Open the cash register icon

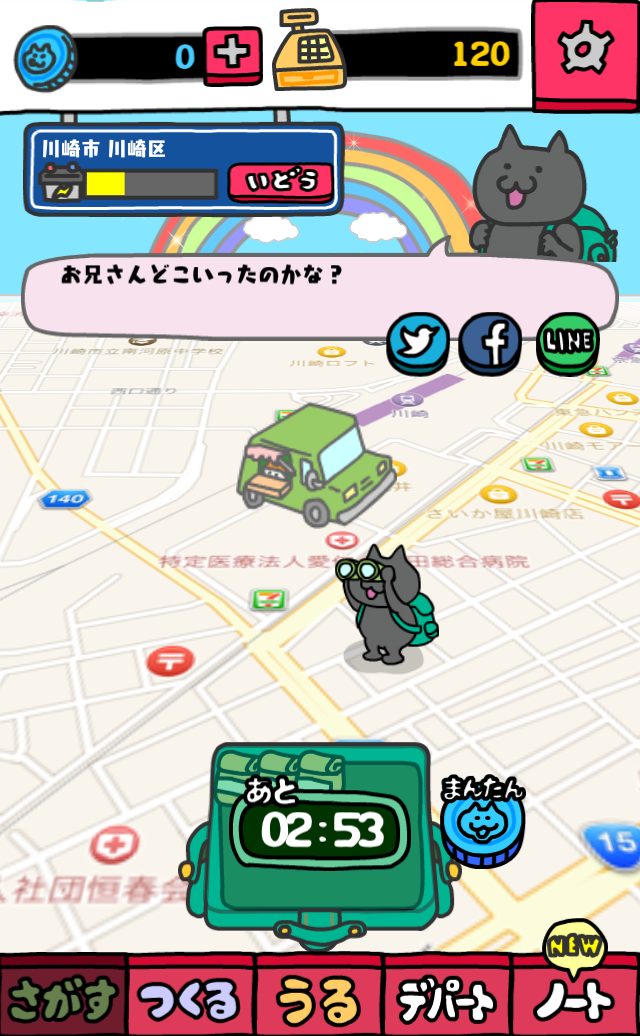click(309, 50)
